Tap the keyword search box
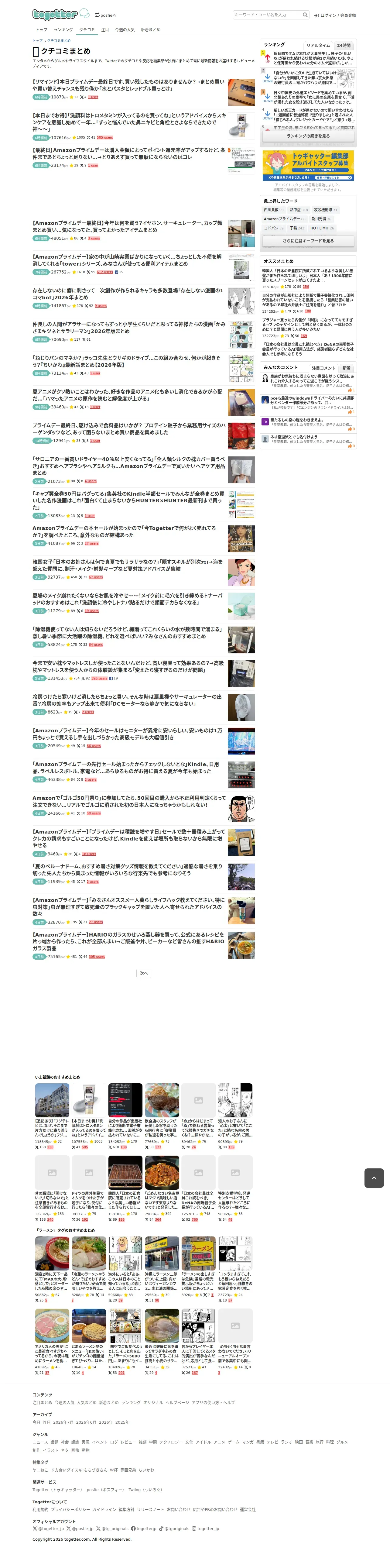The width and height of the screenshot is (390, 1568). (267, 15)
